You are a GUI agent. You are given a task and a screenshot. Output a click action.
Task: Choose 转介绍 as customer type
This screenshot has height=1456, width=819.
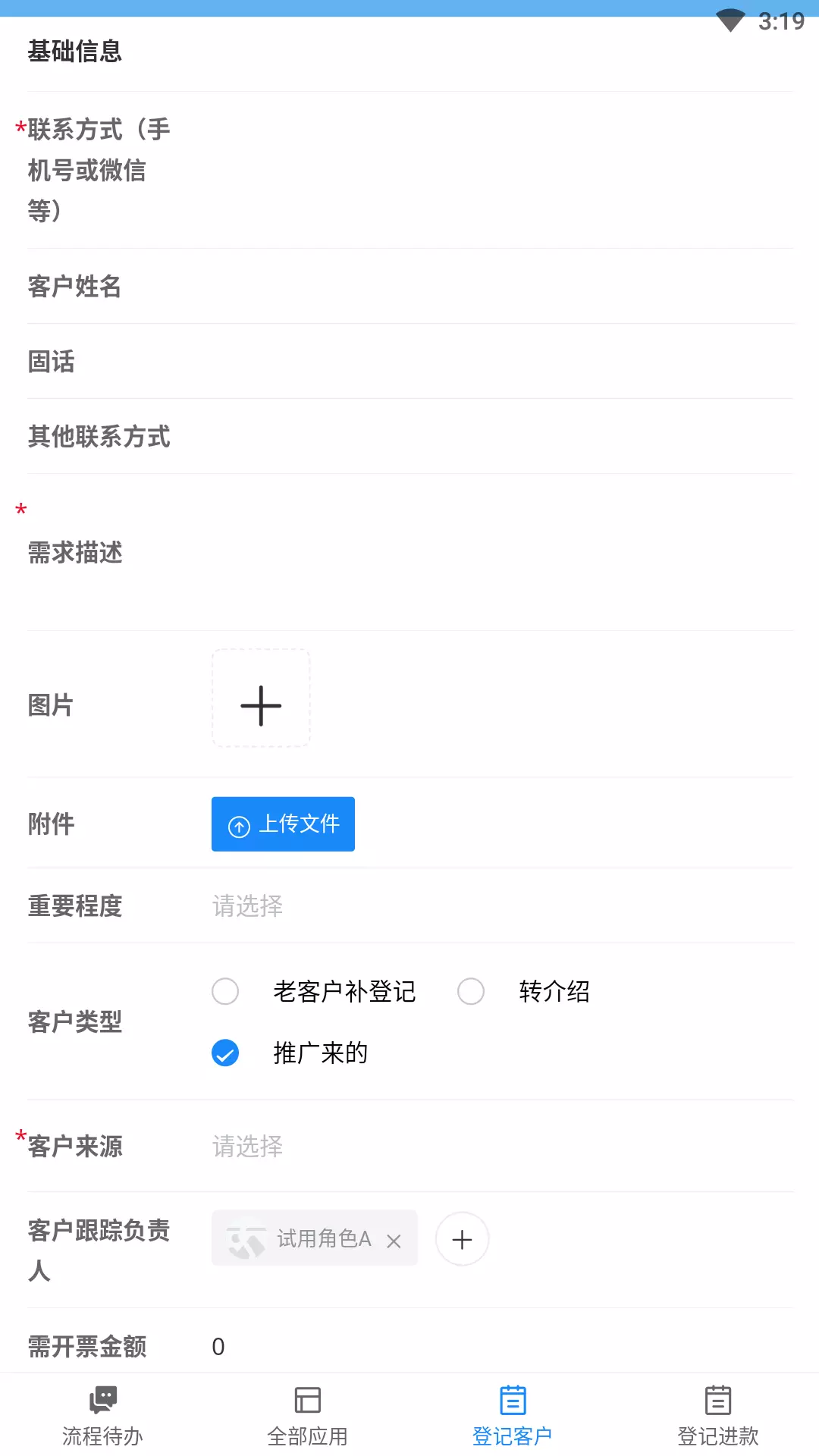tap(471, 991)
